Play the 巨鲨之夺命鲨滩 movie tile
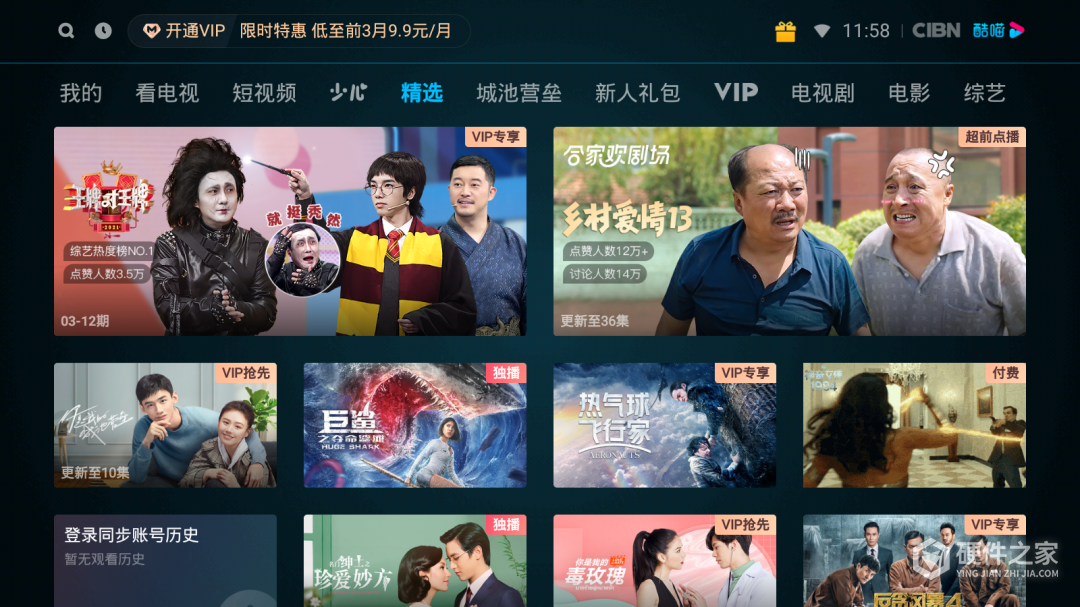The image size is (1080, 607). tap(415, 425)
